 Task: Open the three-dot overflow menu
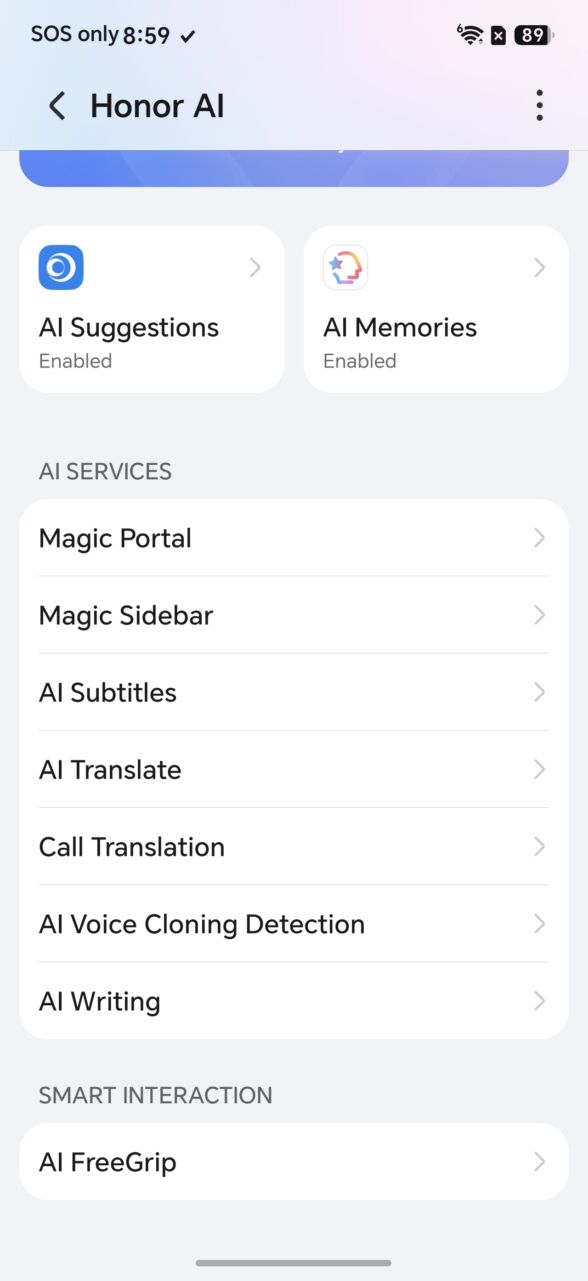pos(539,105)
